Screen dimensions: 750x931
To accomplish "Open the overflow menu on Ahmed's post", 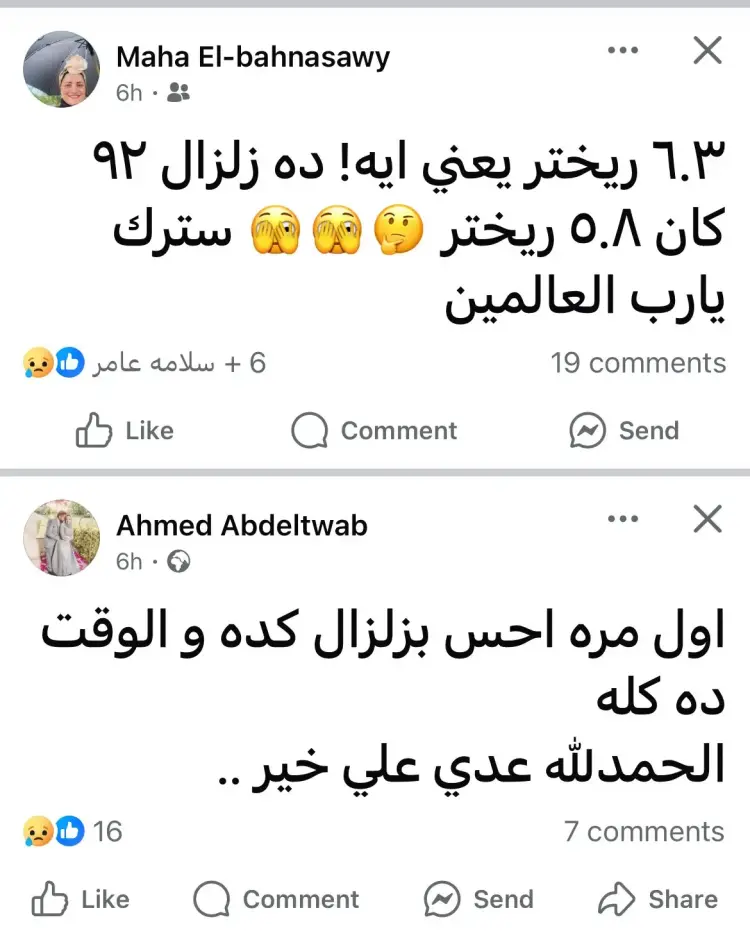I will point(623,518).
